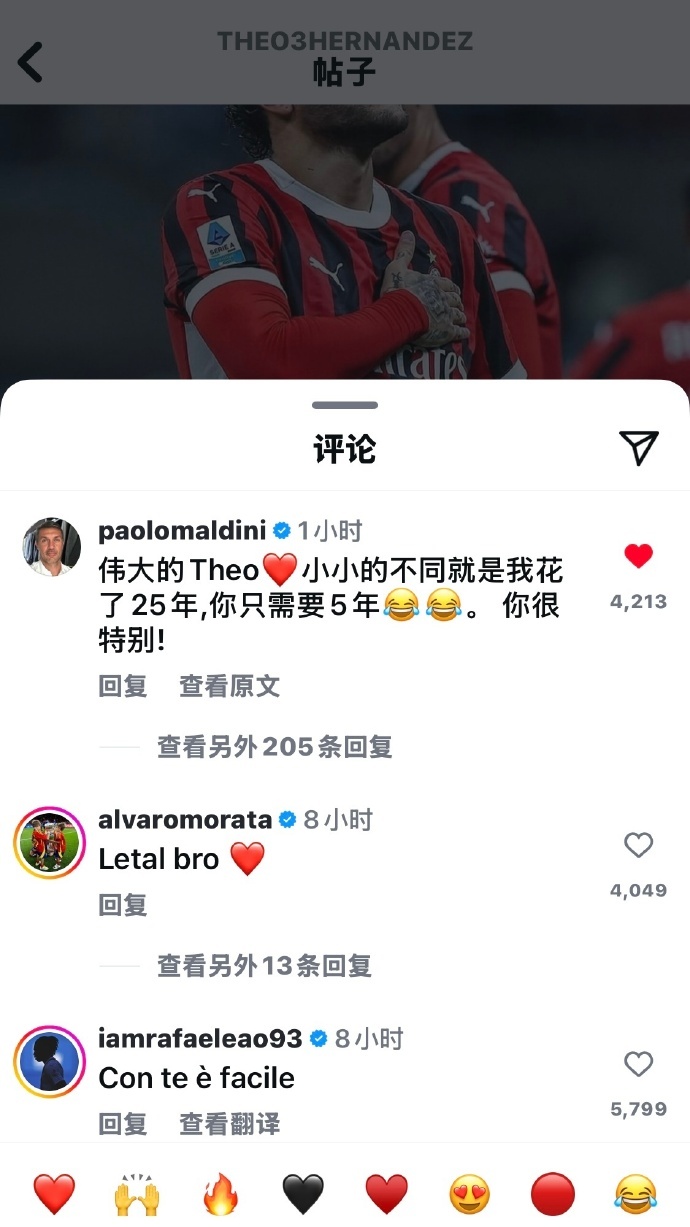Screen dimensions: 690x1227
Task: Open alvaromorata's story avatar
Action: [50, 842]
